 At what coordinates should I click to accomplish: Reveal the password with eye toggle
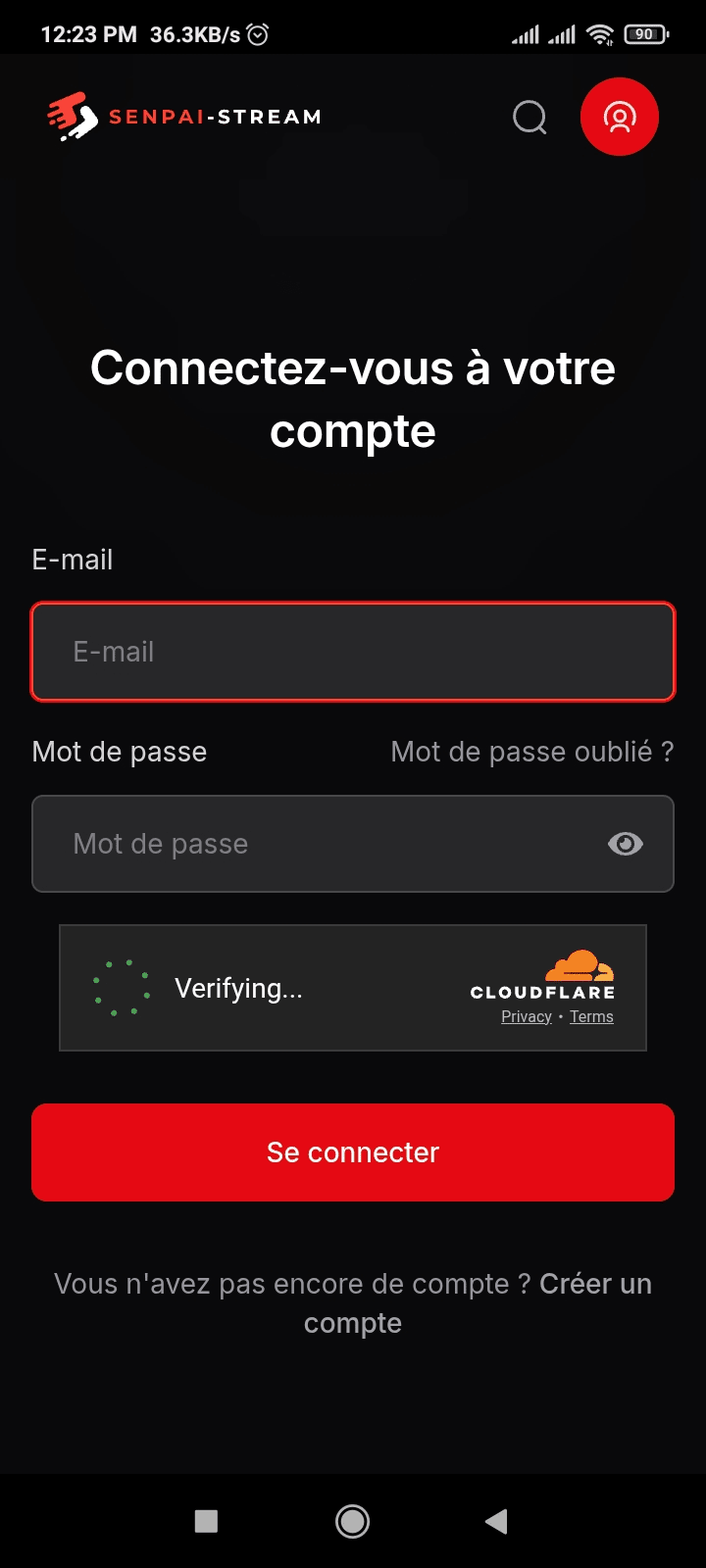pos(626,844)
